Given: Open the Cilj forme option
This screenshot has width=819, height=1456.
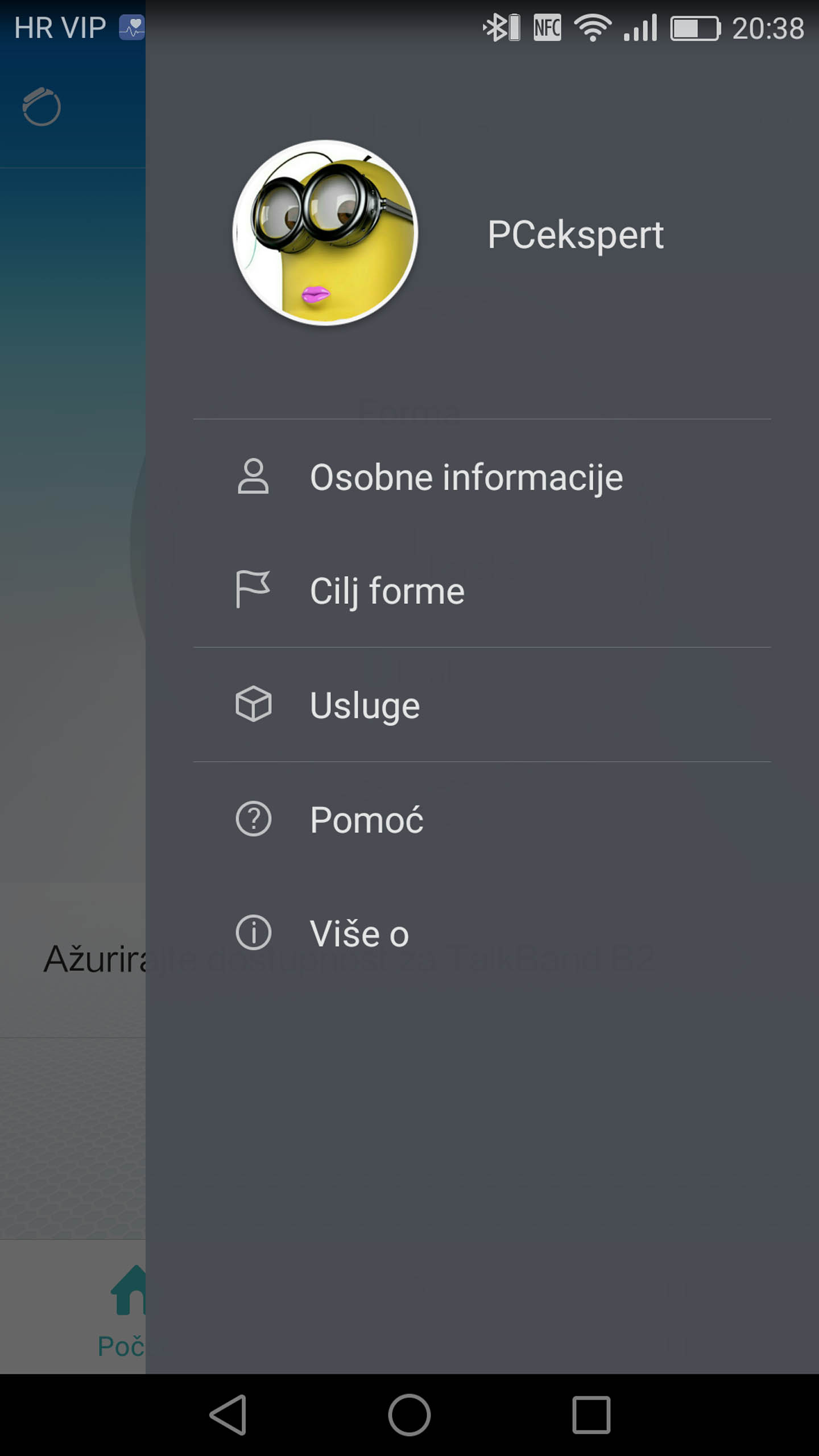Looking at the screenshot, I should click(x=482, y=590).
